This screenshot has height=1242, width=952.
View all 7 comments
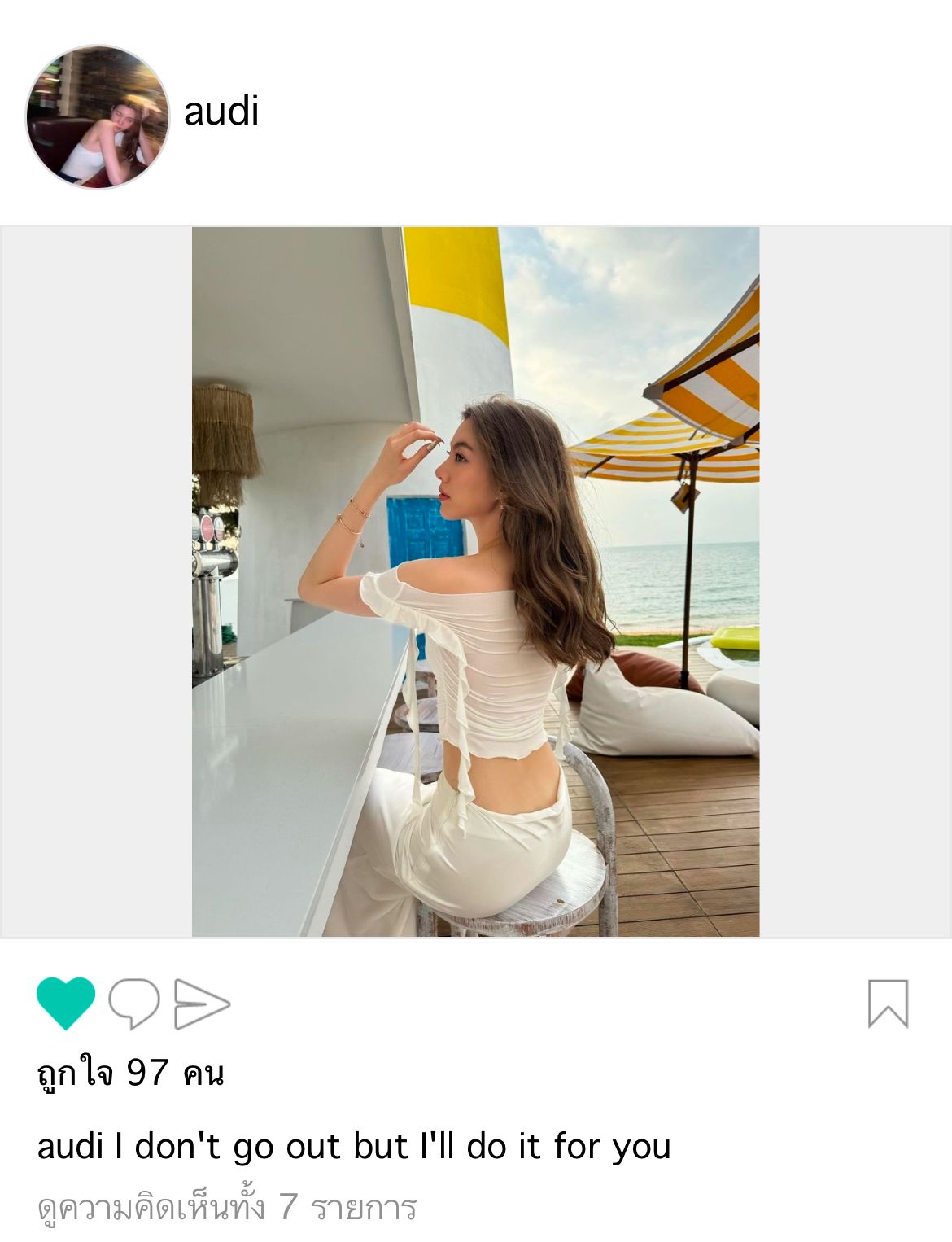[x=227, y=1207]
